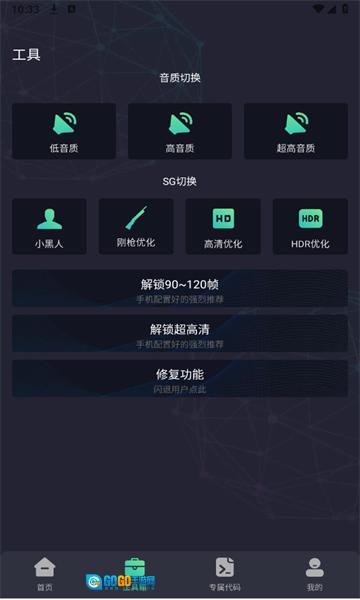
Task: Tap the 刚枪优化 tile
Action: pos(136,227)
